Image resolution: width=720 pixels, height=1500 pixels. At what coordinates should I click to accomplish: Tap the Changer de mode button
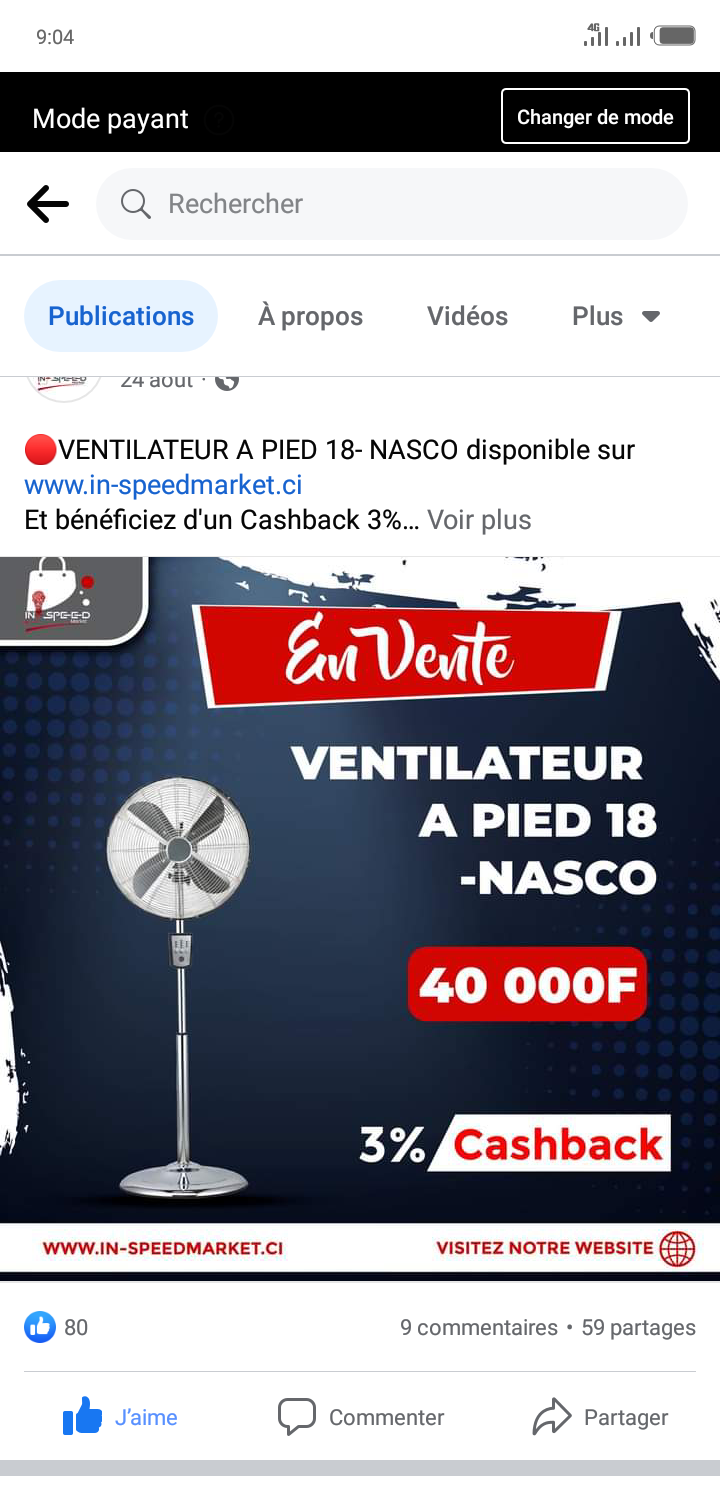pyautogui.click(x=595, y=117)
